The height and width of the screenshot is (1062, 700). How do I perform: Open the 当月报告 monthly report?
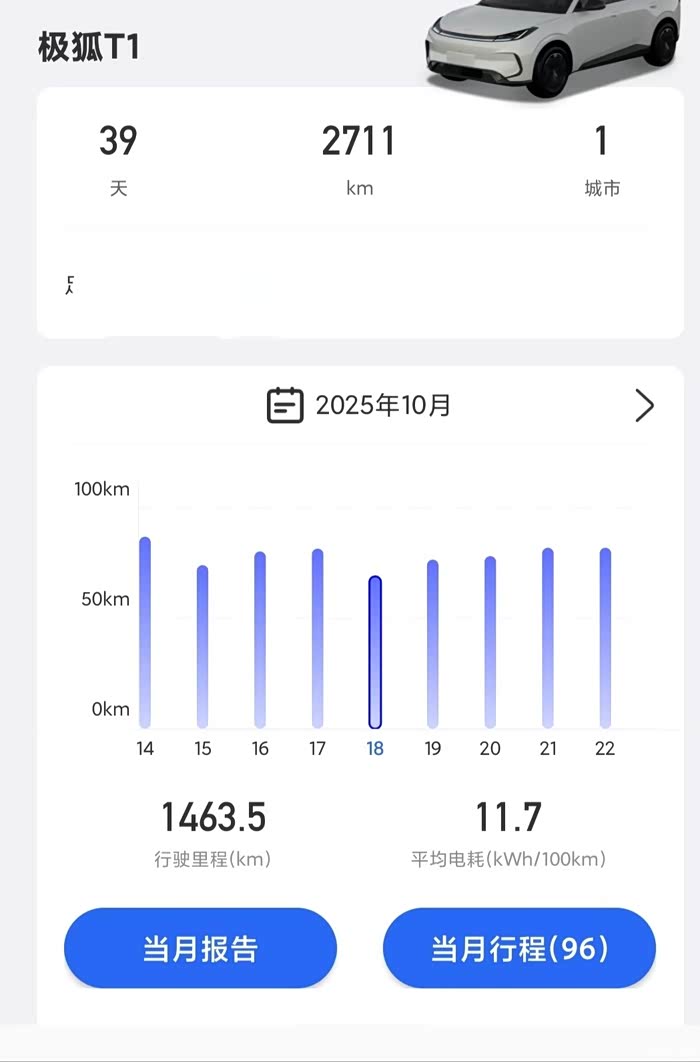click(200, 948)
